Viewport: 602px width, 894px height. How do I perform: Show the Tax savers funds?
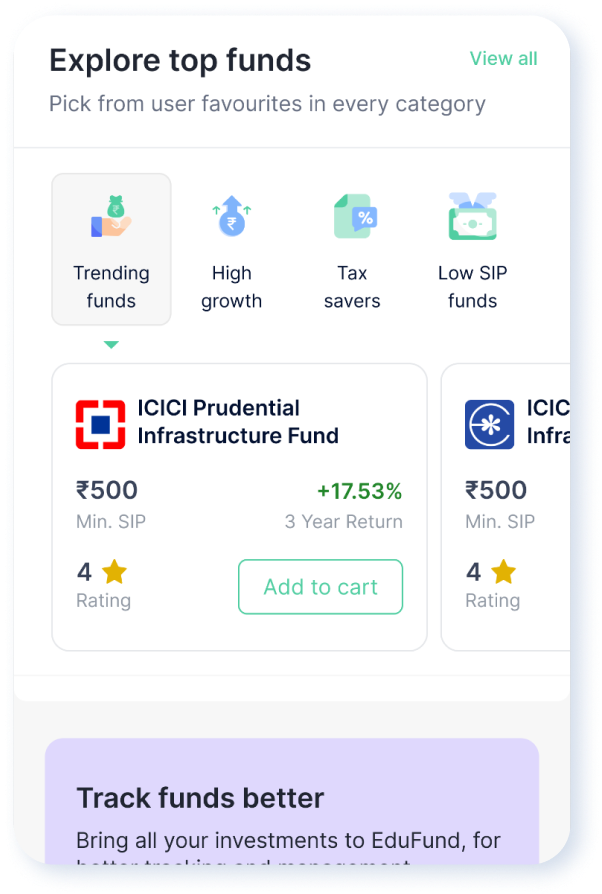[352, 250]
